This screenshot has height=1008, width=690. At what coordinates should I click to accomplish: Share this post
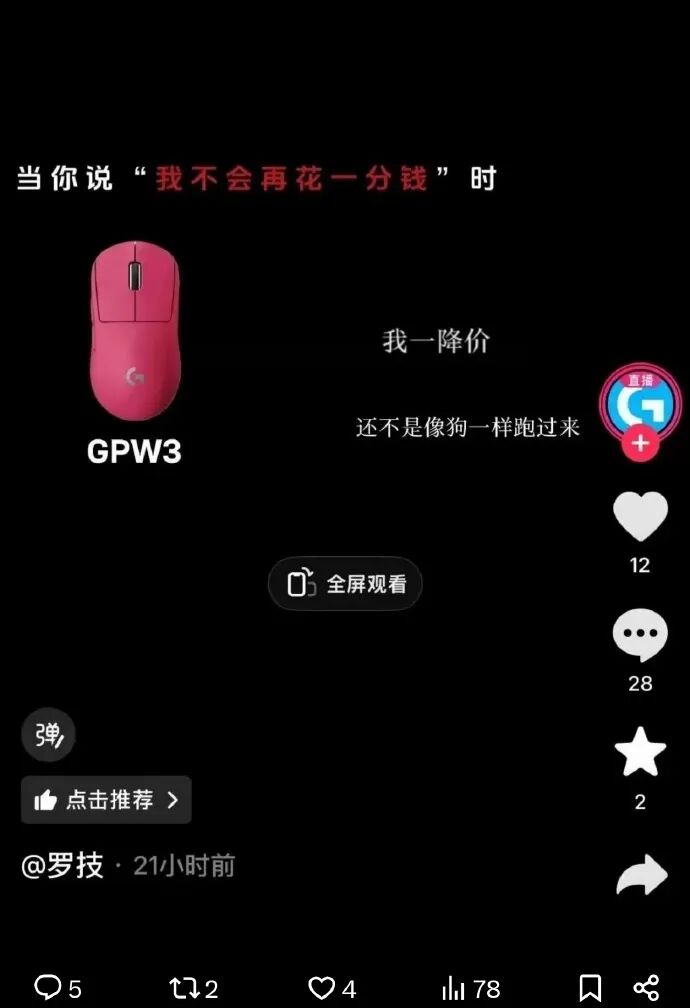646,988
